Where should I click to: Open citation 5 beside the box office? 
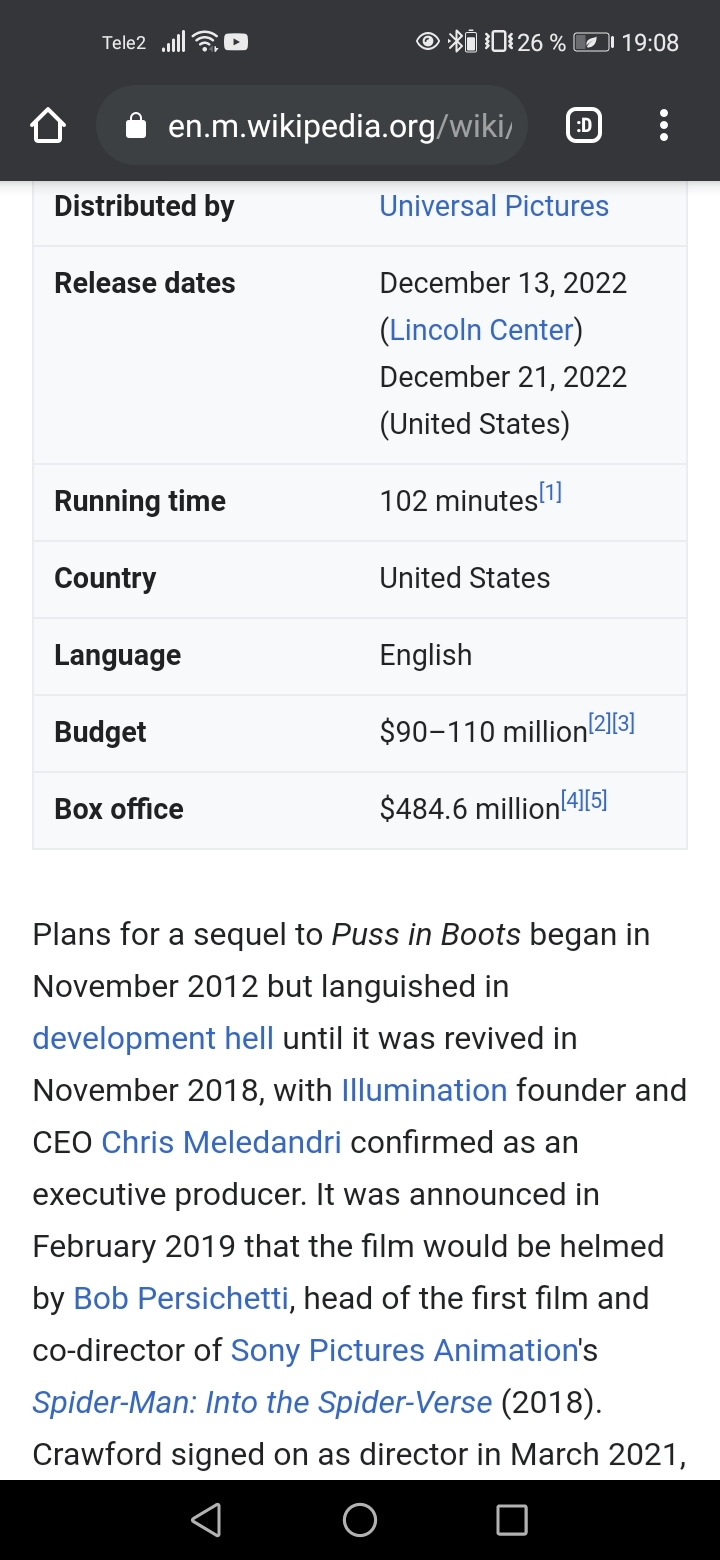pyautogui.click(x=596, y=800)
